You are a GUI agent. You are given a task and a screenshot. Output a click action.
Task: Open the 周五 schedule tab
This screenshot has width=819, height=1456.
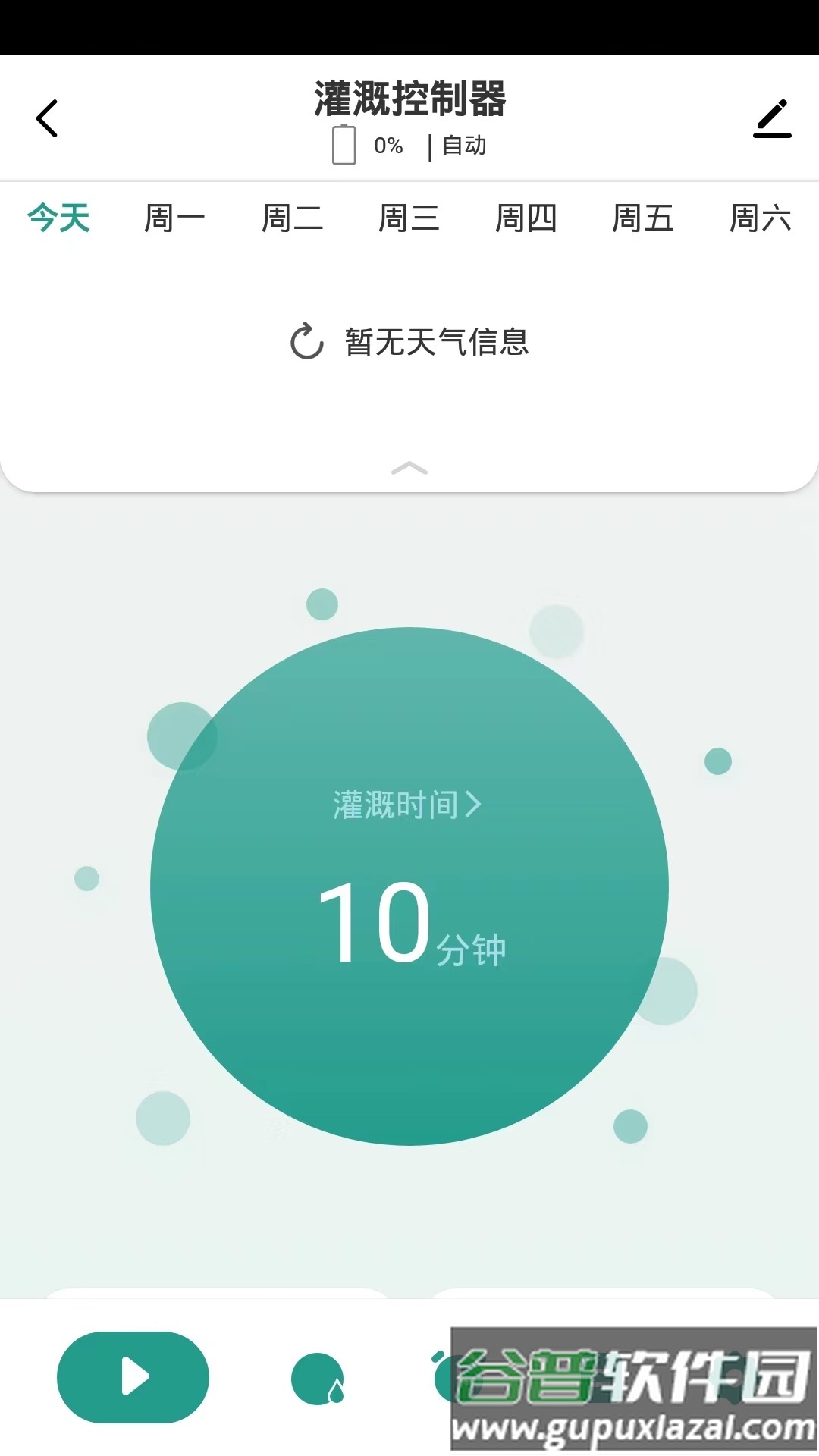click(644, 218)
